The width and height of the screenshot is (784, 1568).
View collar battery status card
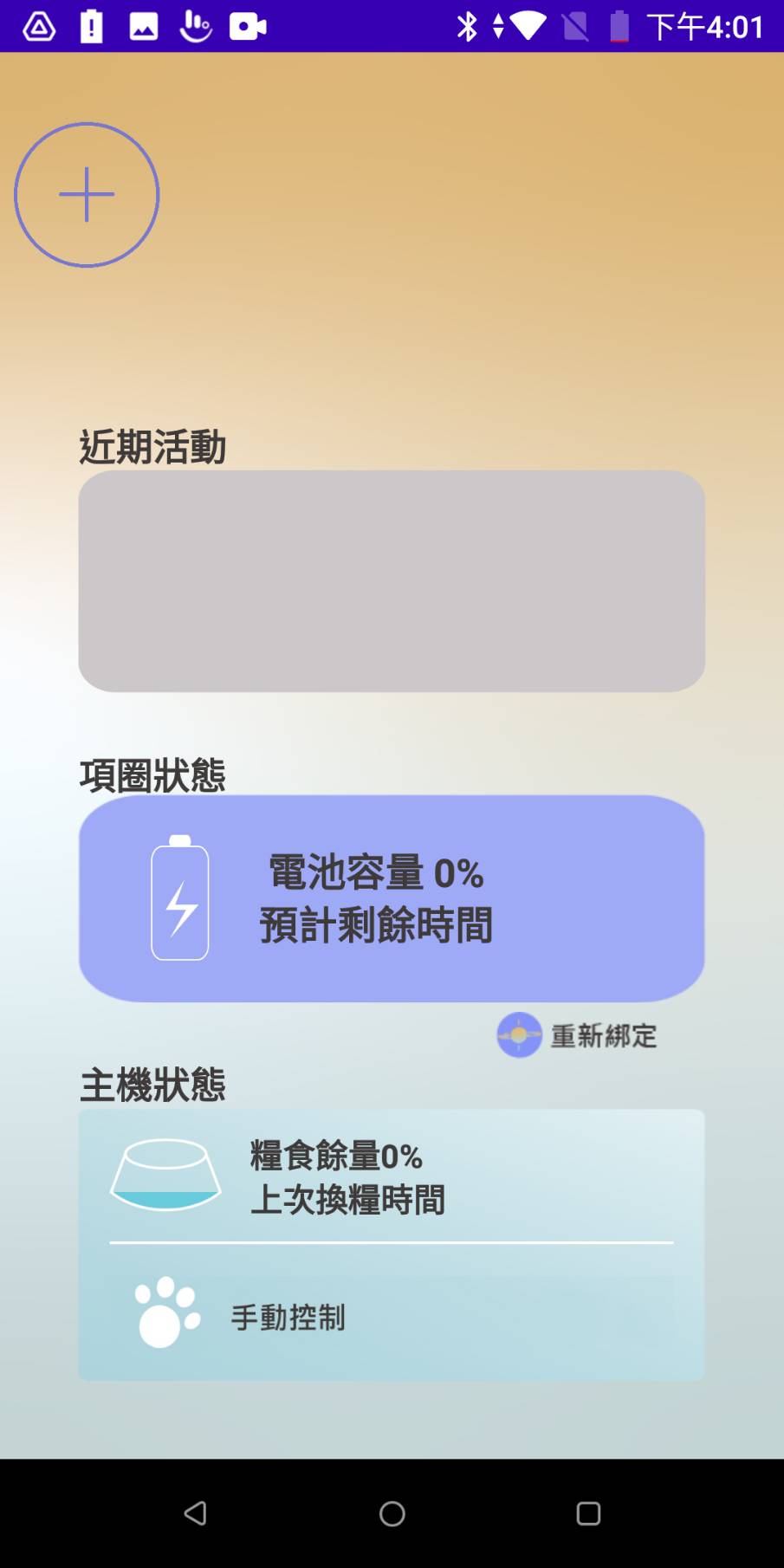click(392, 898)
